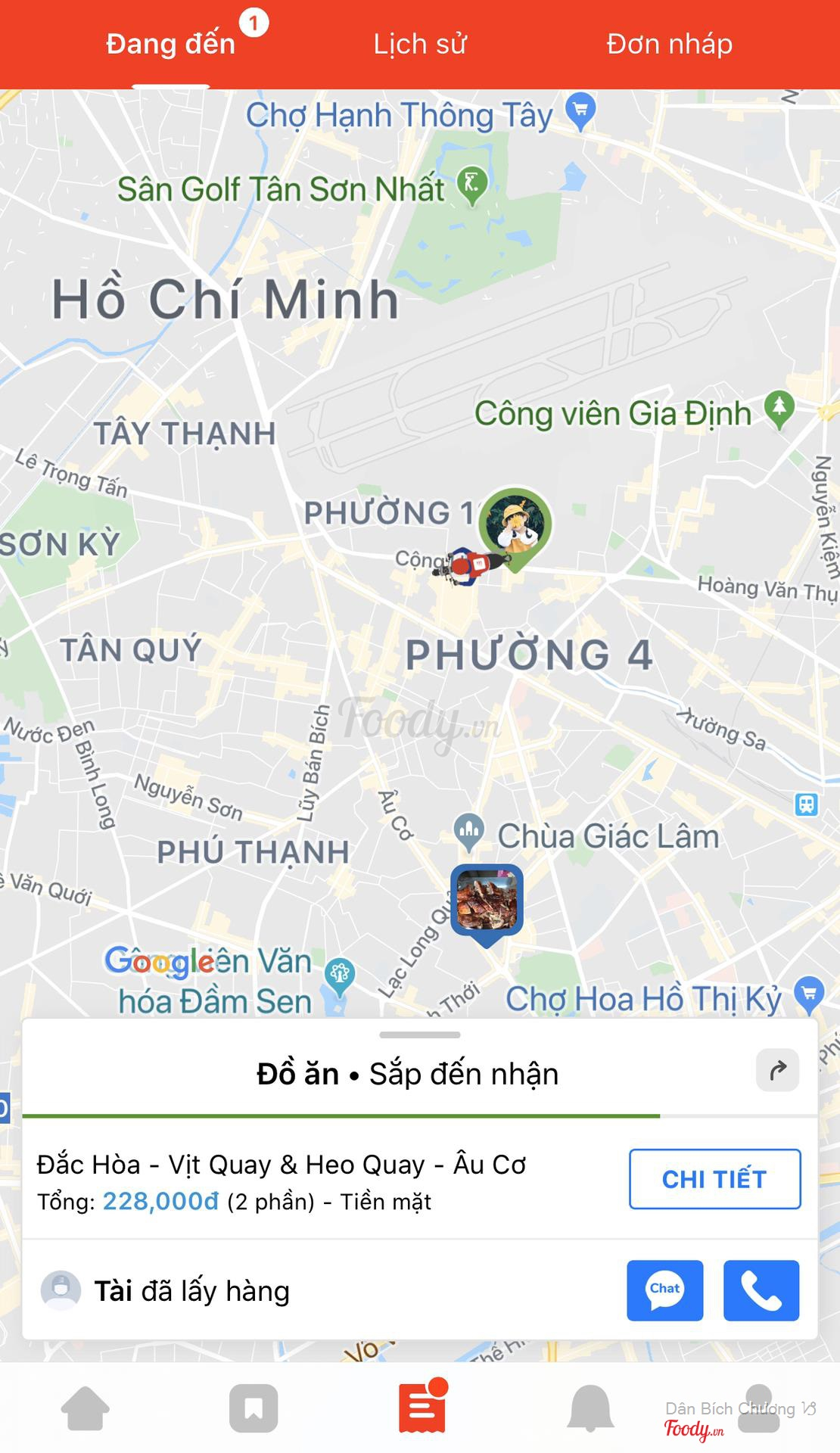Viewport: 840px width, 1453px height.
Task: Open order details with CHI TIẾT
Action: [x=714, y=1179]
